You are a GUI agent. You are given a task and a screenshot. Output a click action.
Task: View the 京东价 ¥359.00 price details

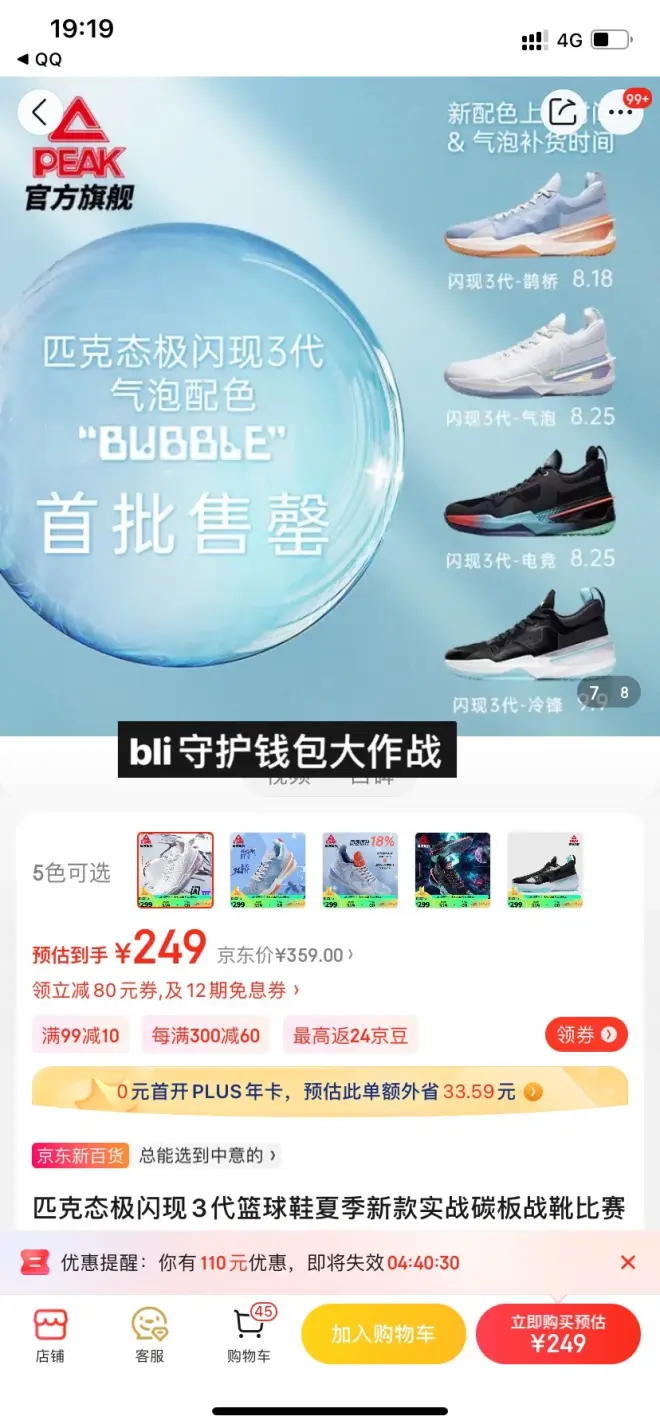[x=285, y=955]
